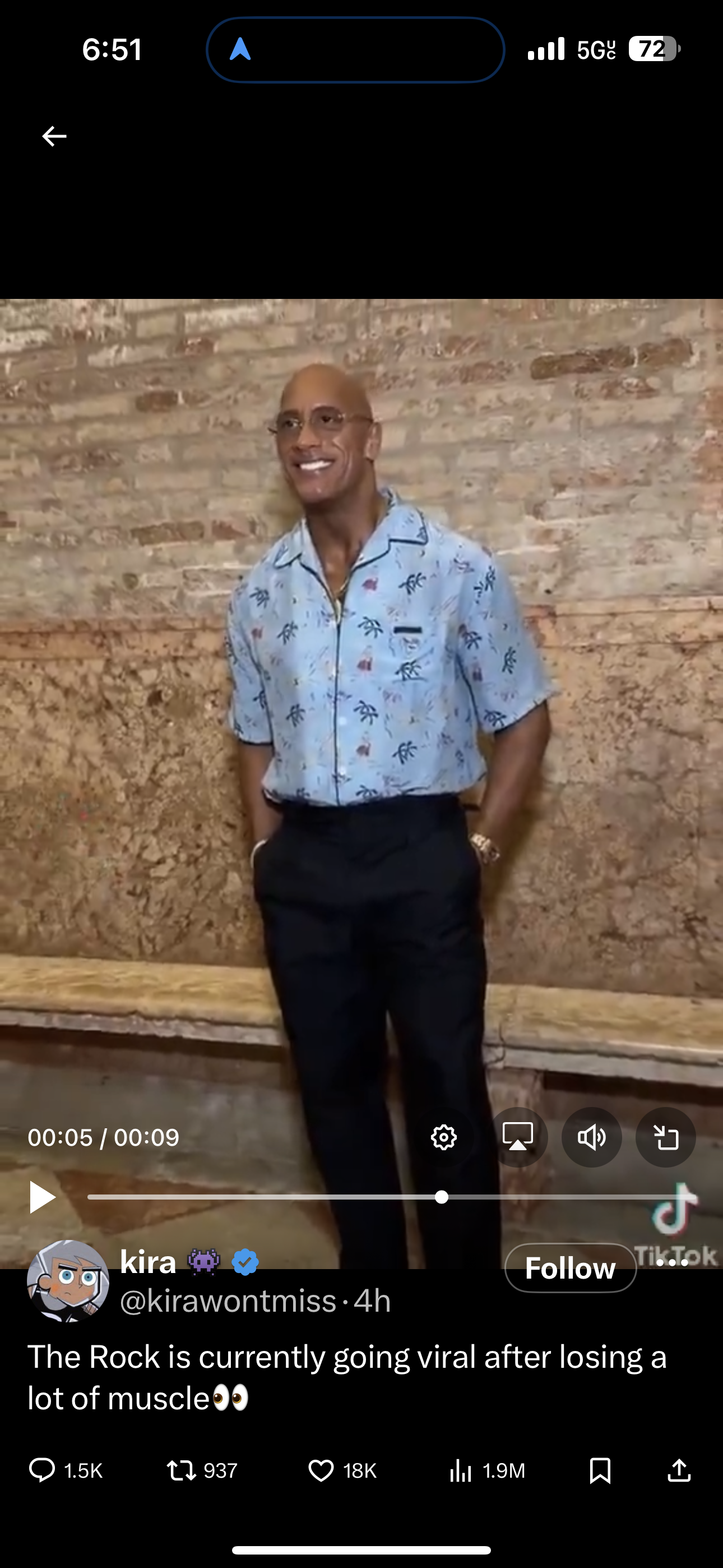Open the @kirawontmiss handle
The image size is (723, 1568).
pyautogui.click(x=228, y=1301)
